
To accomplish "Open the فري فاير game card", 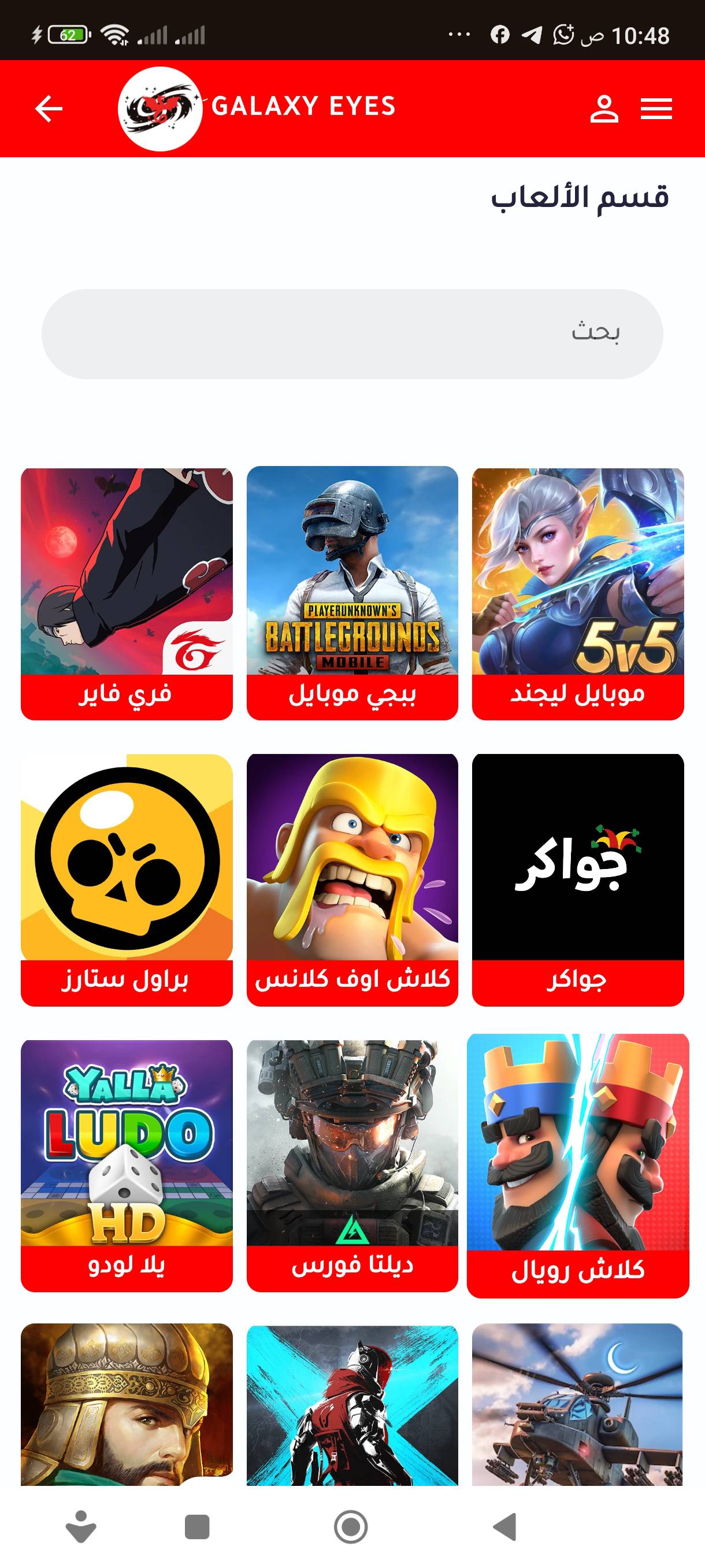I will [x=127, y=593].
